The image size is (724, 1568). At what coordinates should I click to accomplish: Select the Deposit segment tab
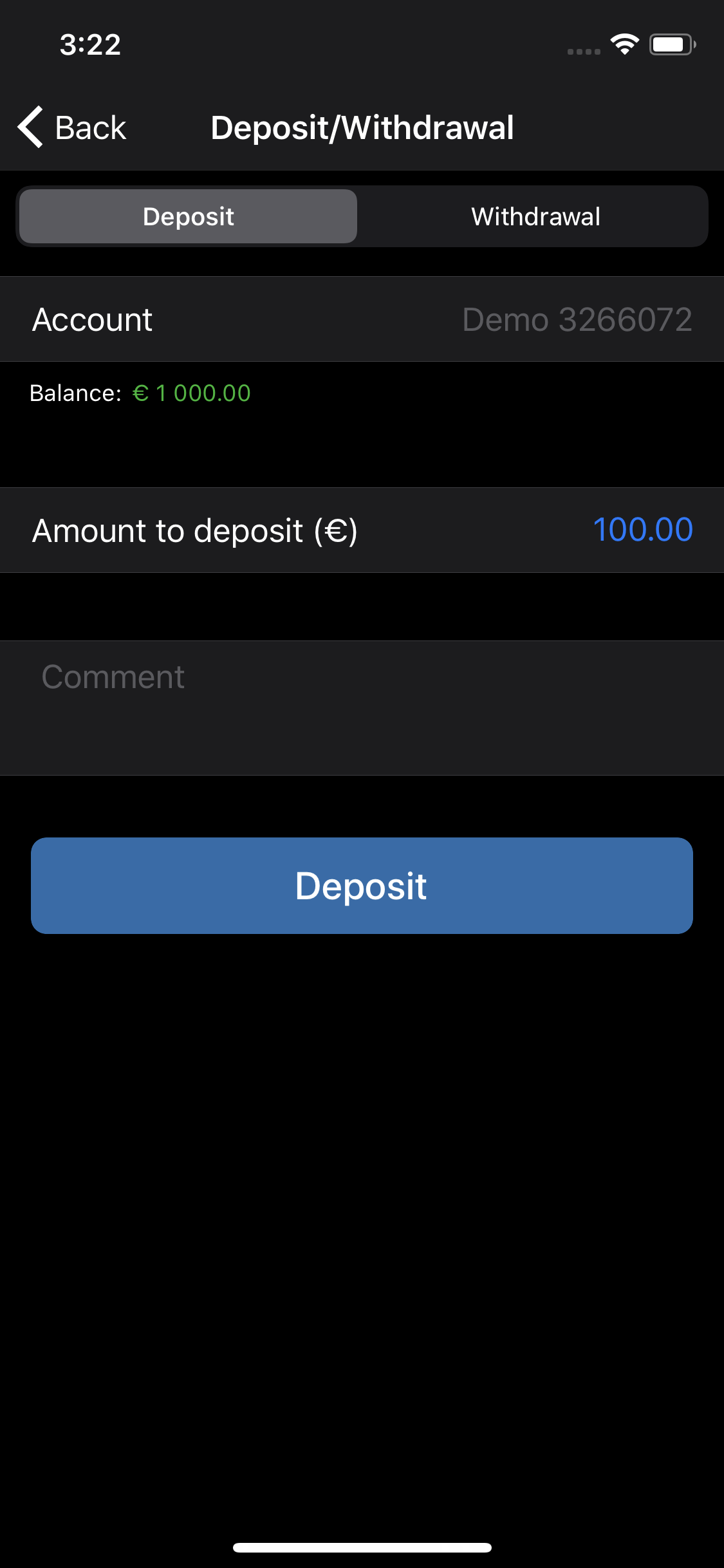coord(188,216)
